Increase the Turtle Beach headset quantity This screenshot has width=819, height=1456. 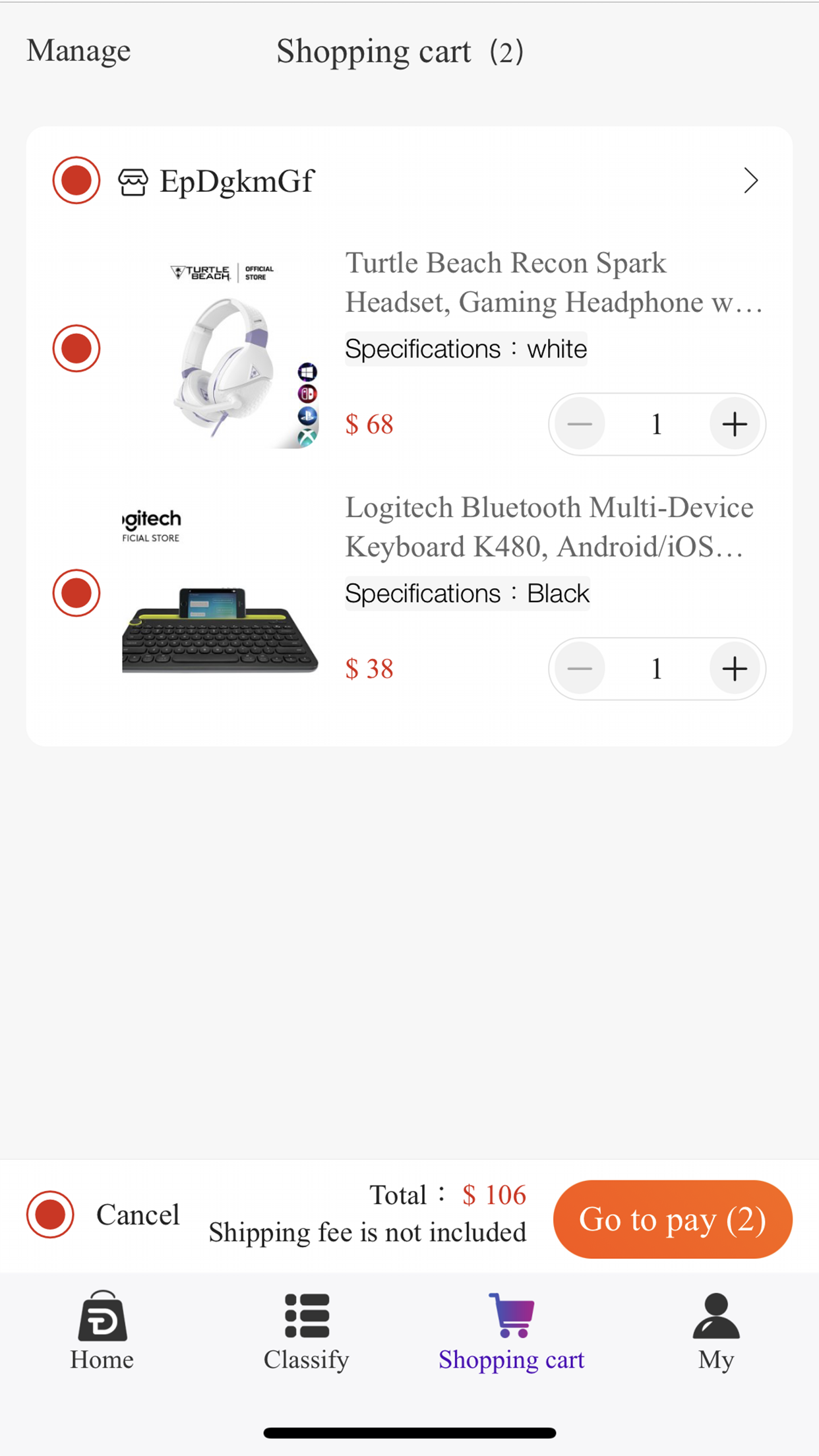tap(734, 424)
